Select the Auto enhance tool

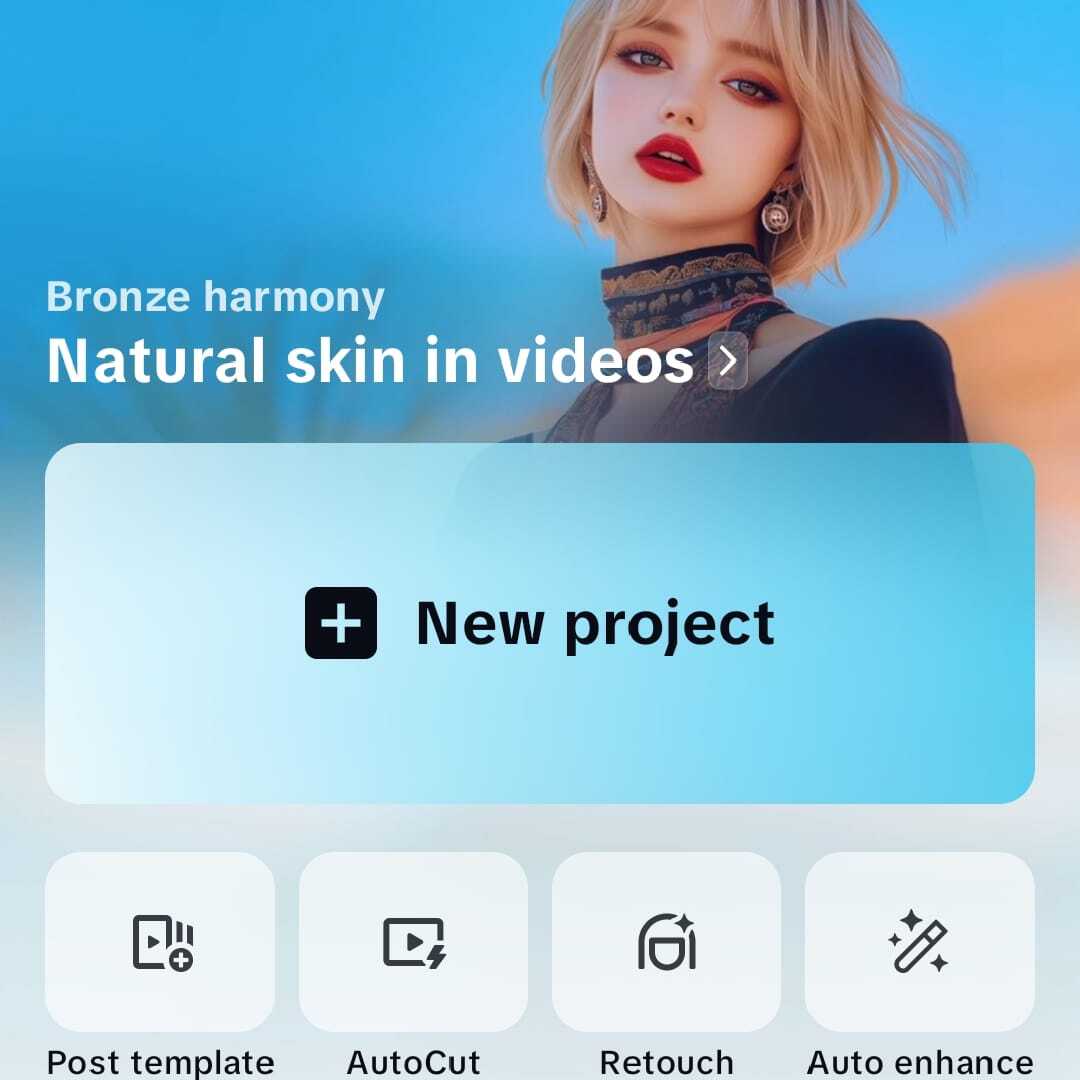[919, 943]
